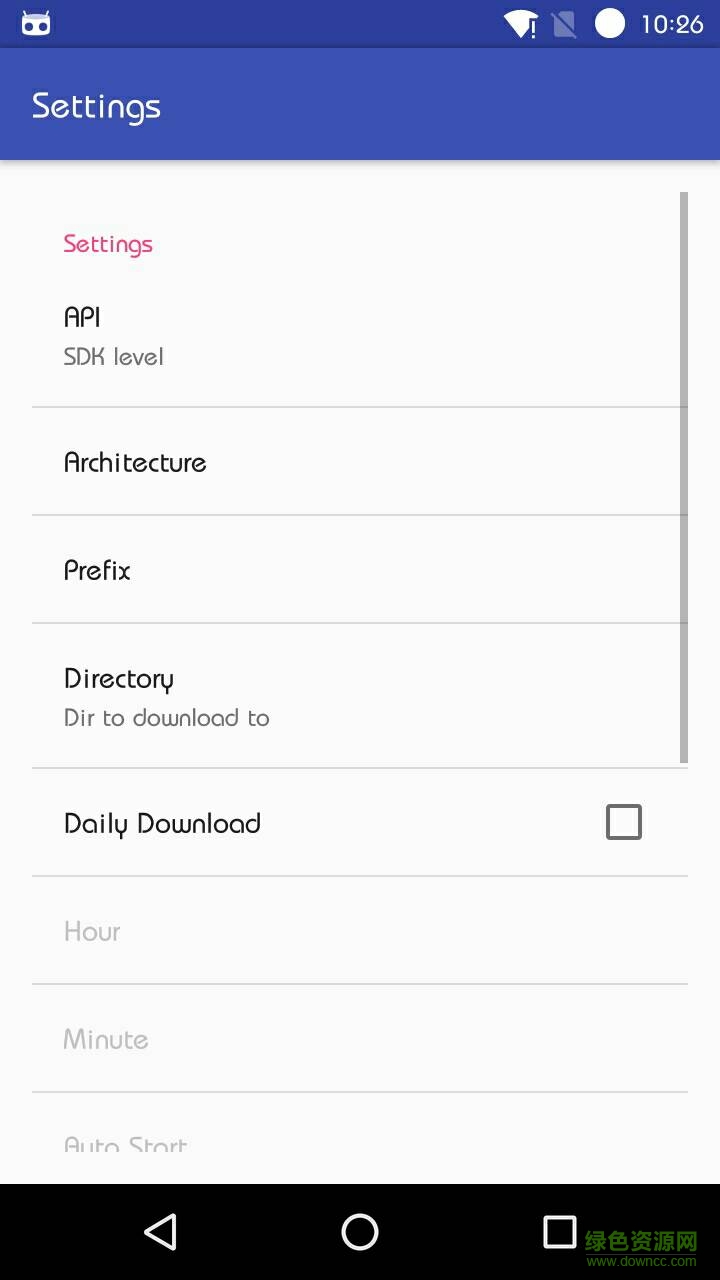Tap the Home circle navigation icon
The height and width of the screenshot is (1280, 720).
point(360,1232)
